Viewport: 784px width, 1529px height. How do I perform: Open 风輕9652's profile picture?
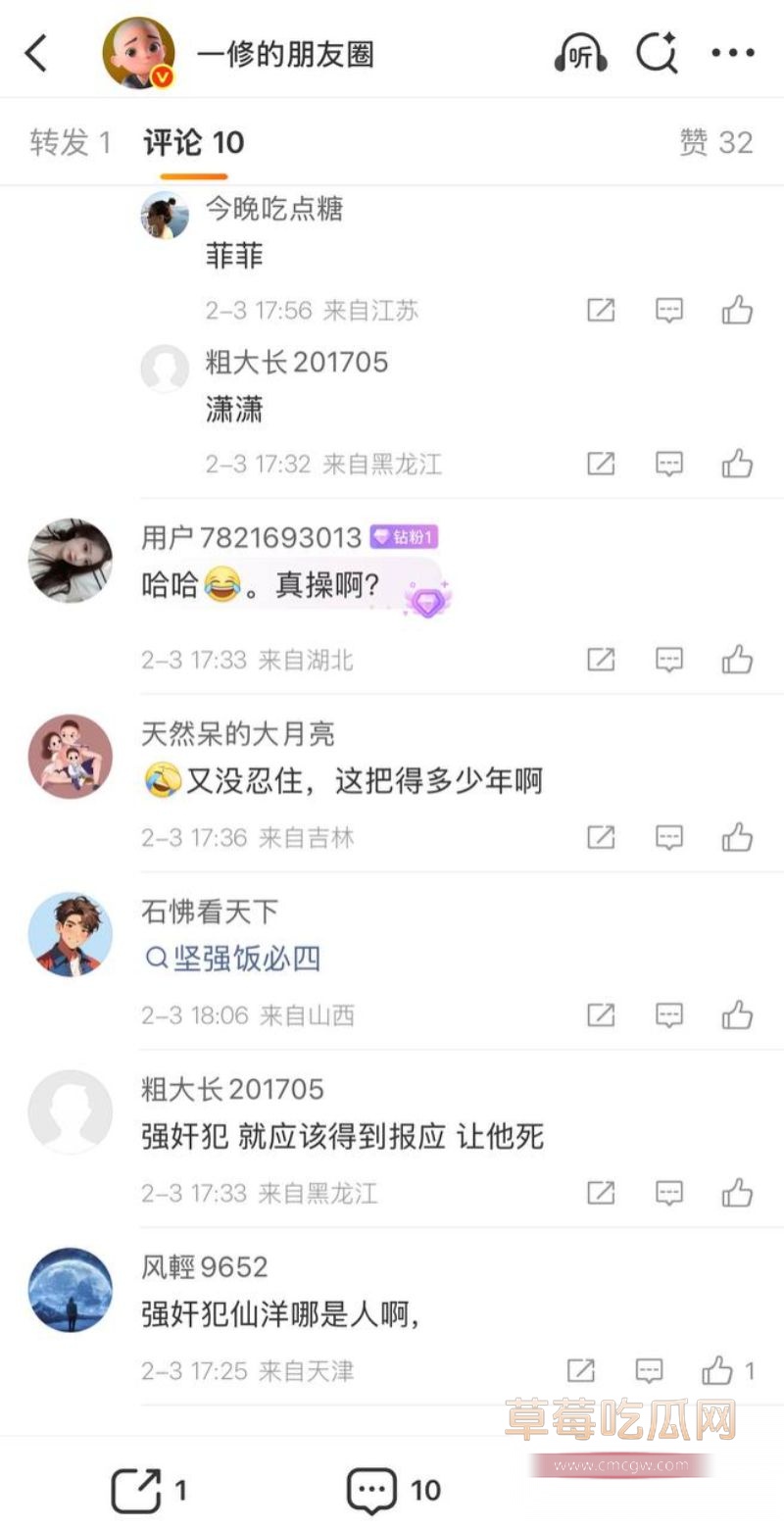(x=70, y=1290)
